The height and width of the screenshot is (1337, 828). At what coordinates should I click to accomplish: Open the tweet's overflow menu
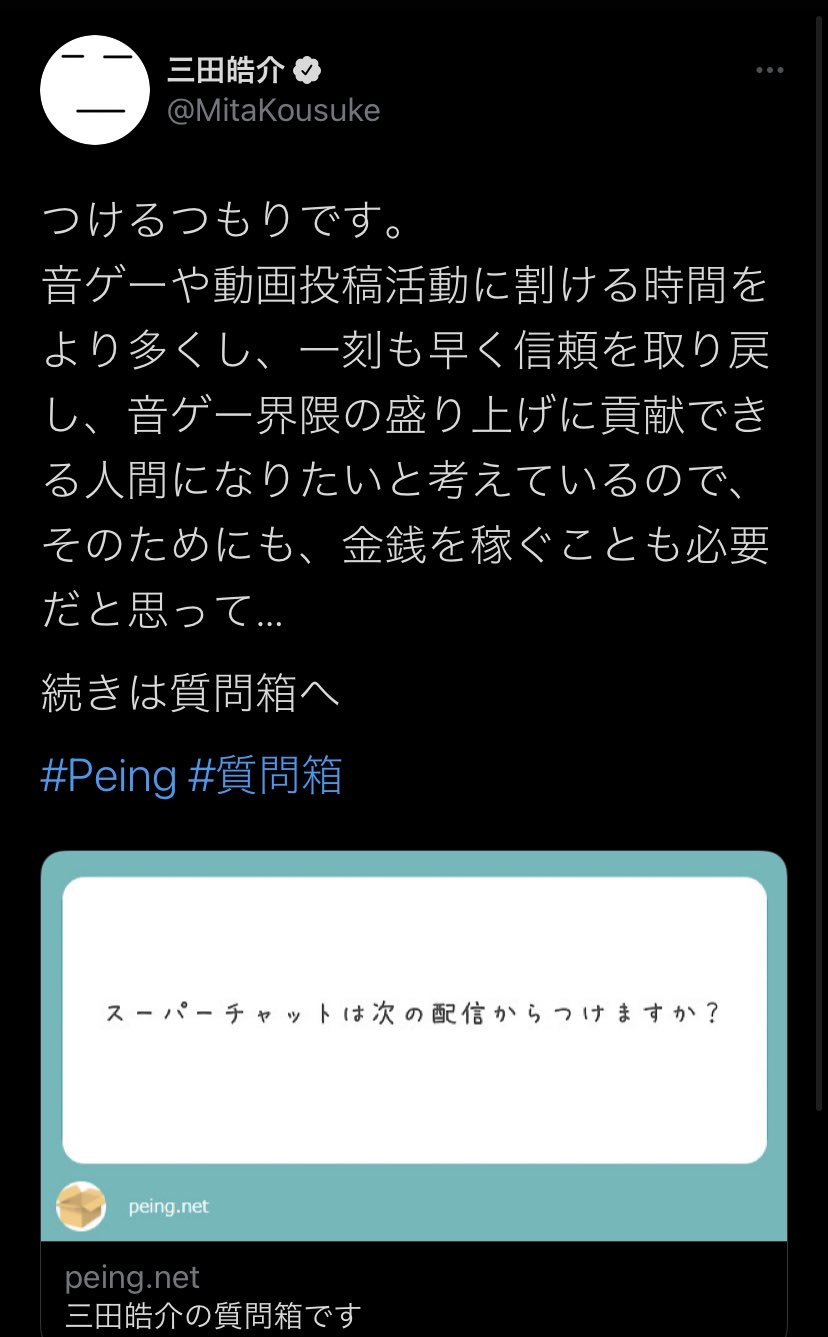coord(769,71)
